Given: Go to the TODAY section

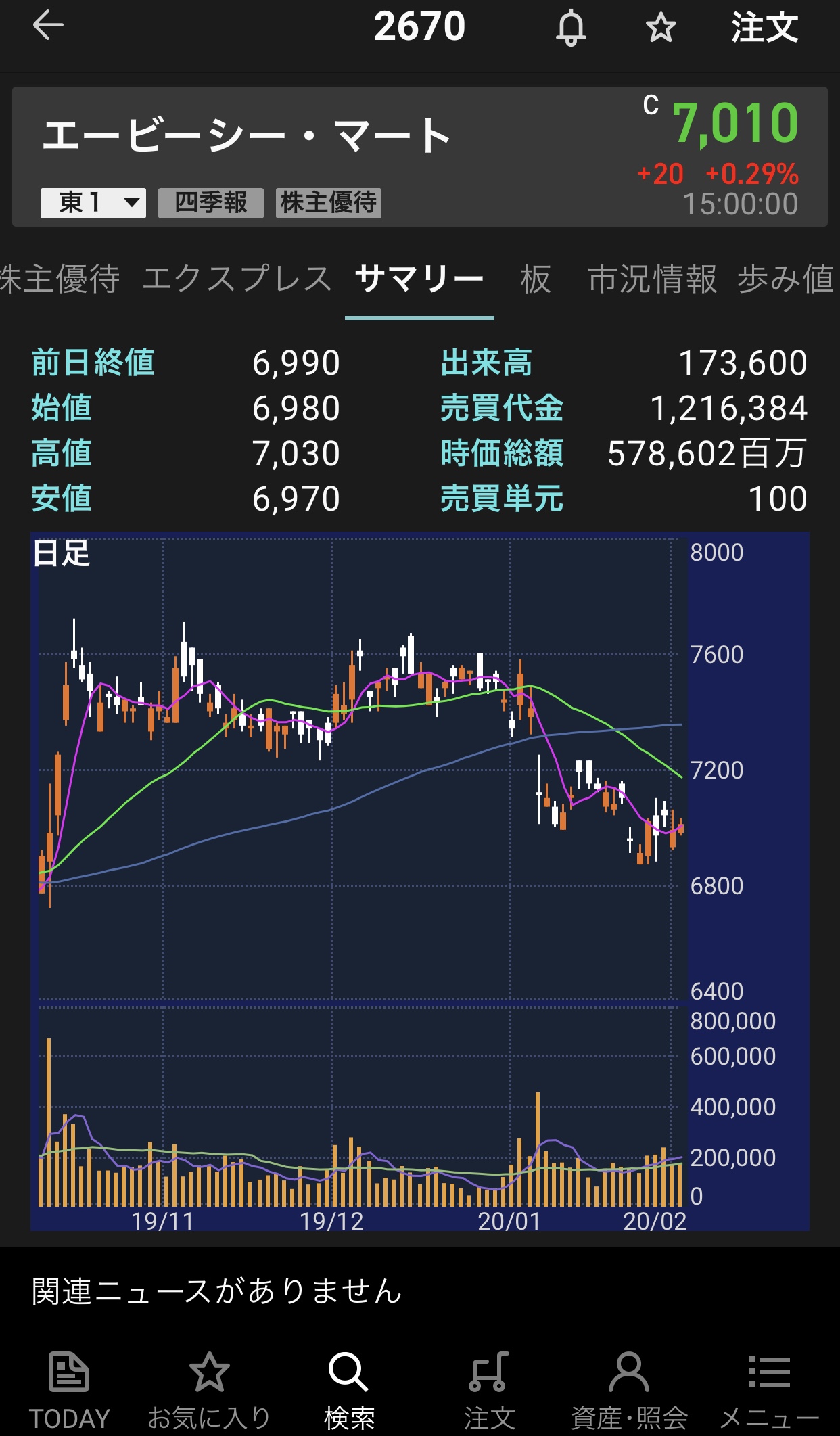Looking at the screenshot, I should [x=69, y=1387].
